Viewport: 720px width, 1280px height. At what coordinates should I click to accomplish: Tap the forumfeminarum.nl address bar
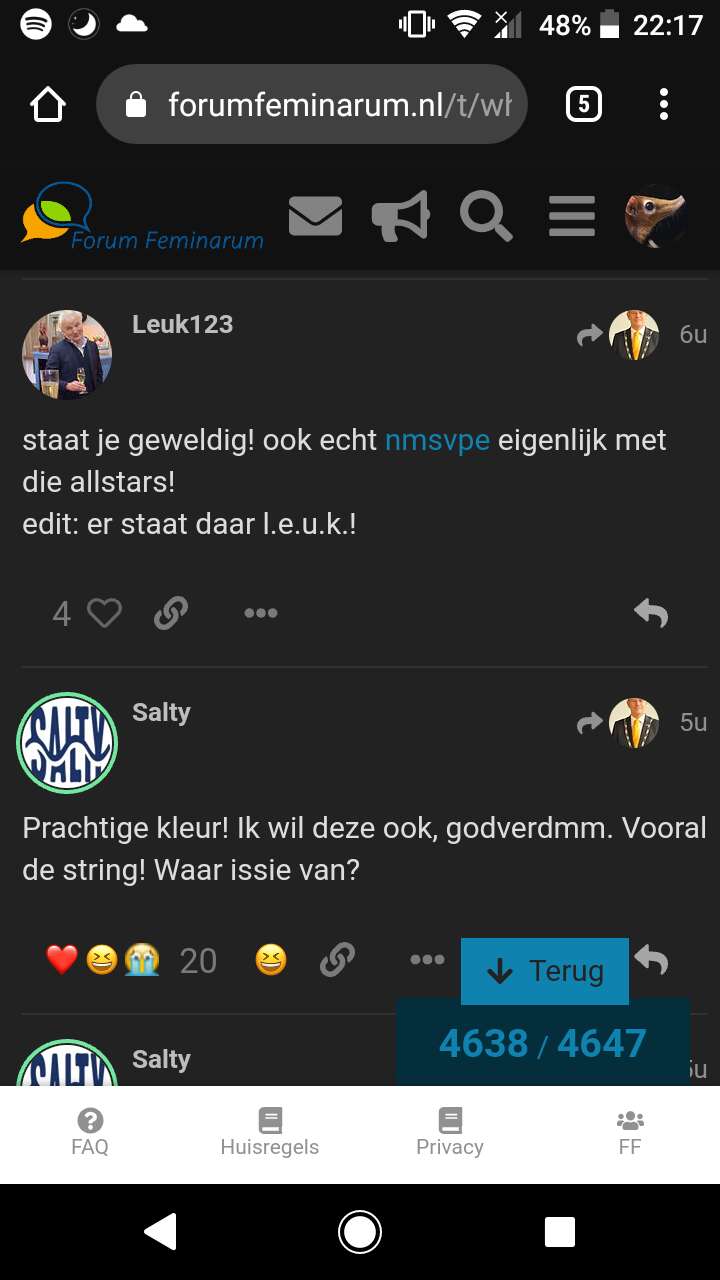(x=311, y=104)
